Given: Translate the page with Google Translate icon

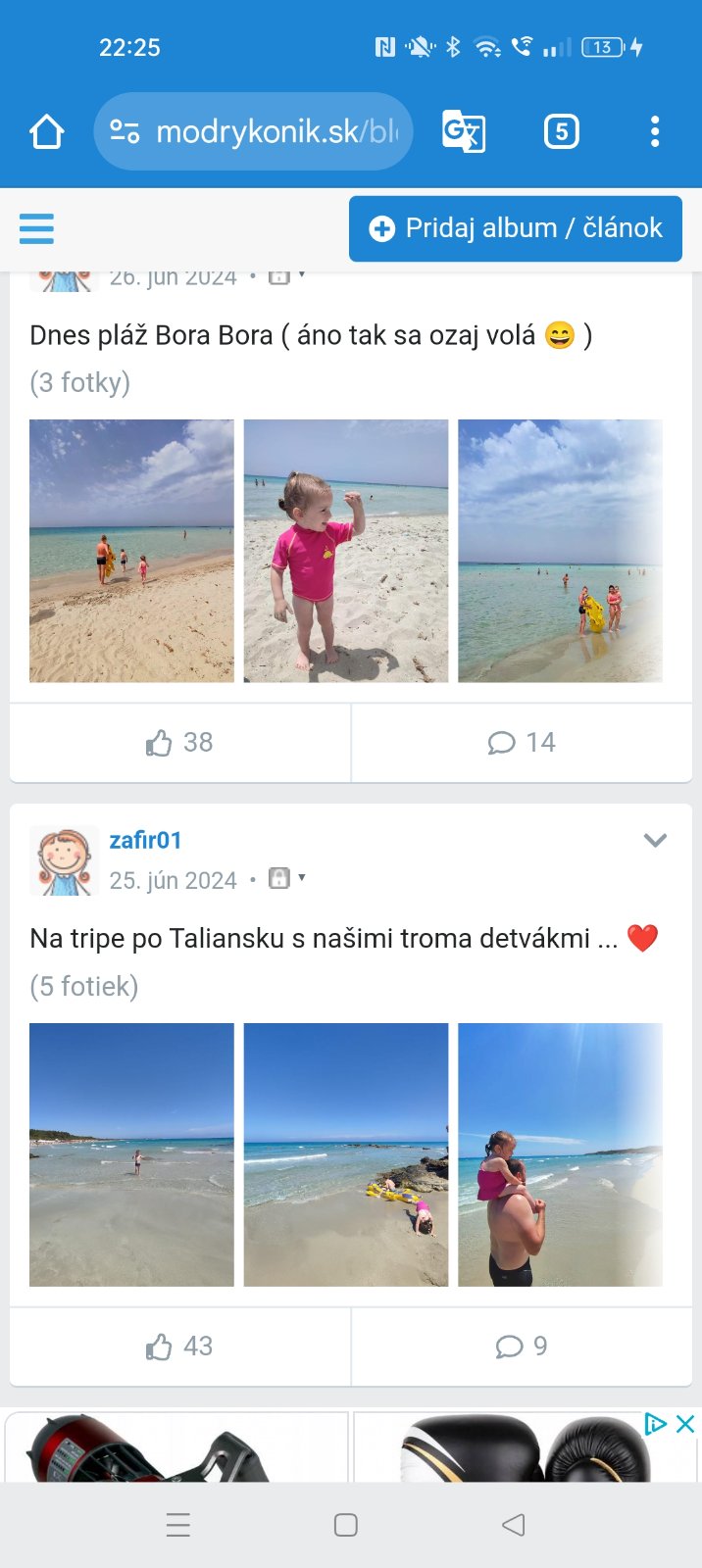Looking at the screenshot, I should coord(463,131).
